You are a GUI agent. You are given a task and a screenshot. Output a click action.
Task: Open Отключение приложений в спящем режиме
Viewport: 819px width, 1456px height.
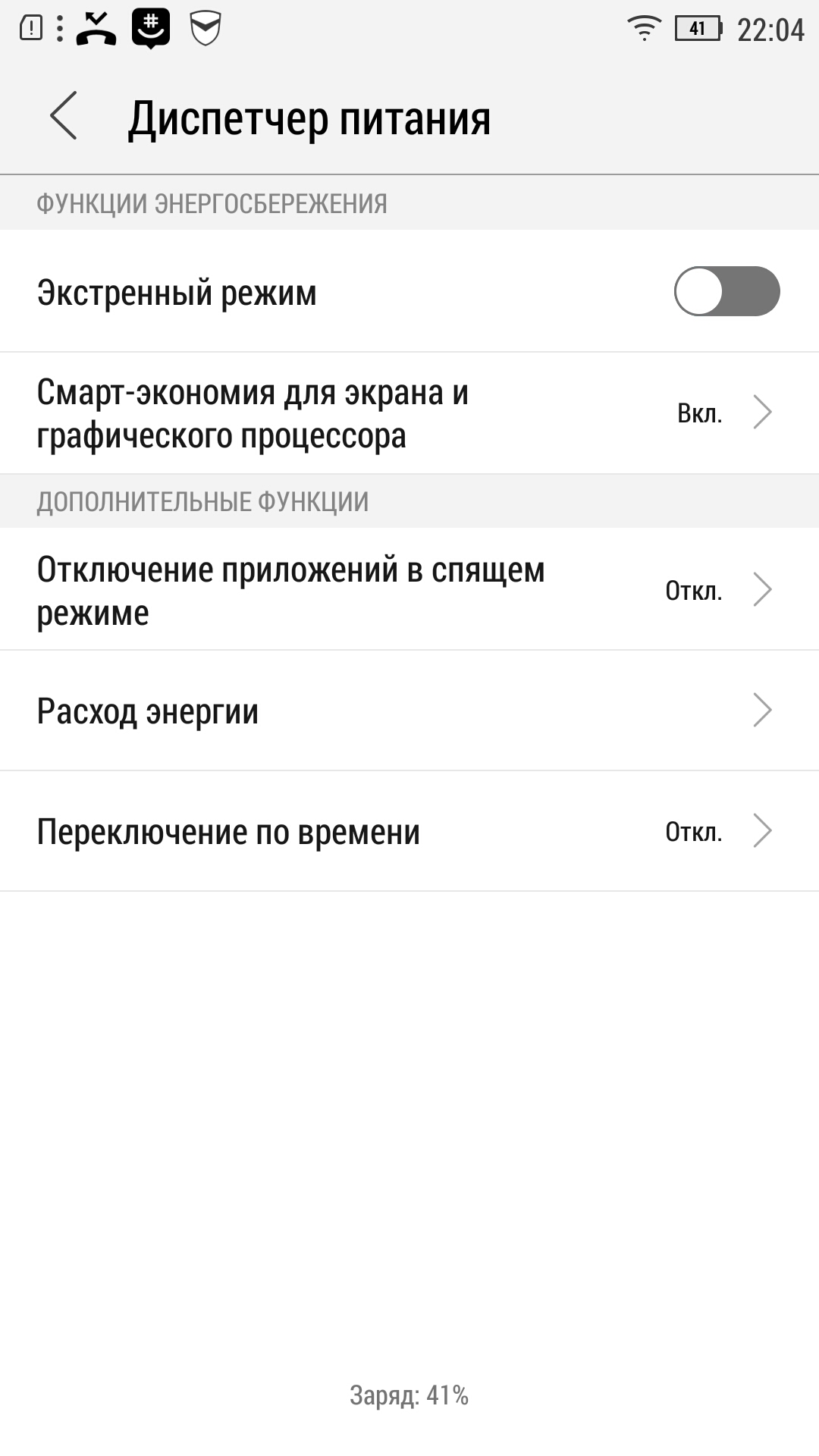pos(409,589)
